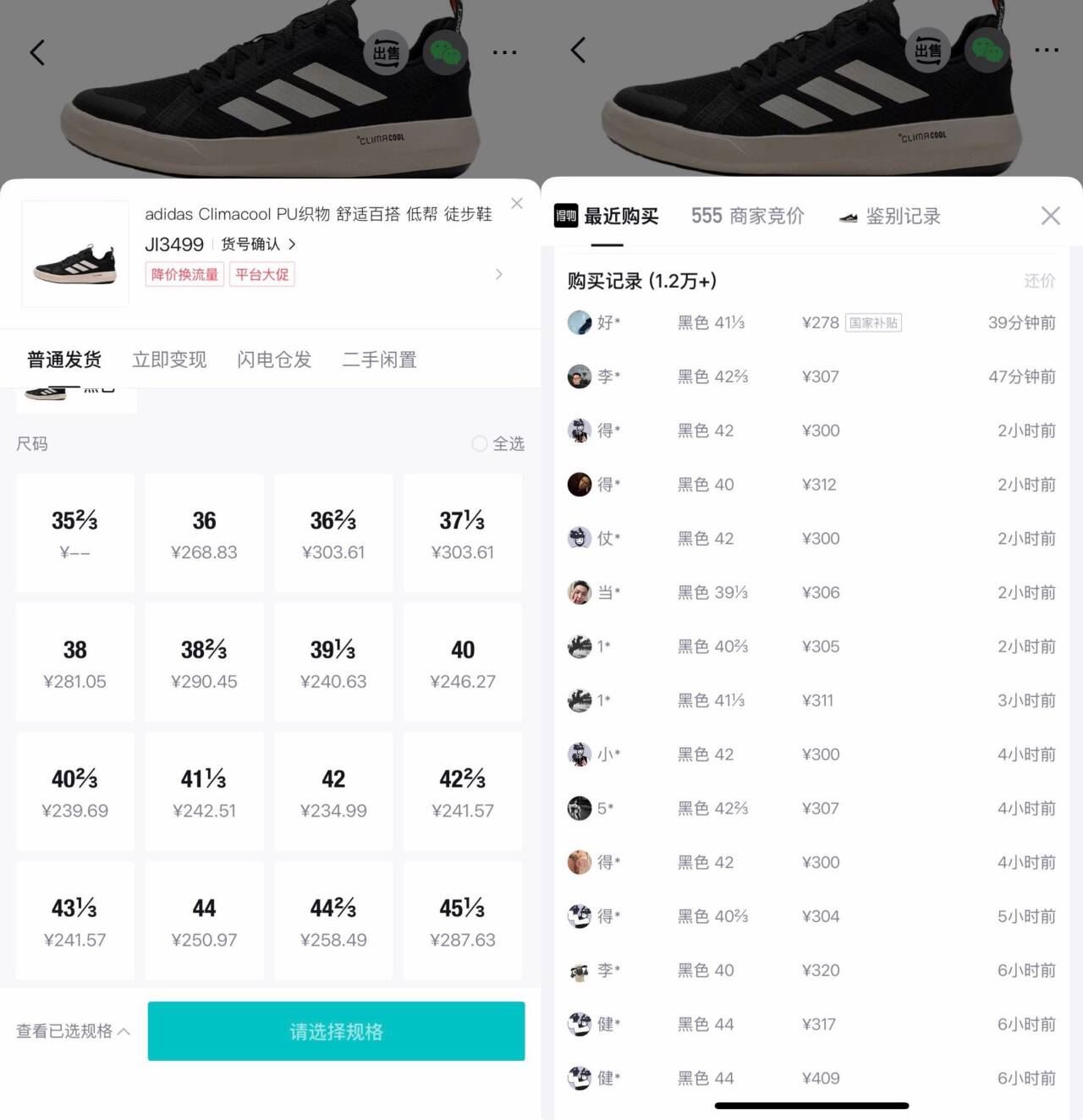Open the promotion tags chevron beside 平台大促
The width and height of the screenshot is (1083, 1120).
(x=499, y=274)
